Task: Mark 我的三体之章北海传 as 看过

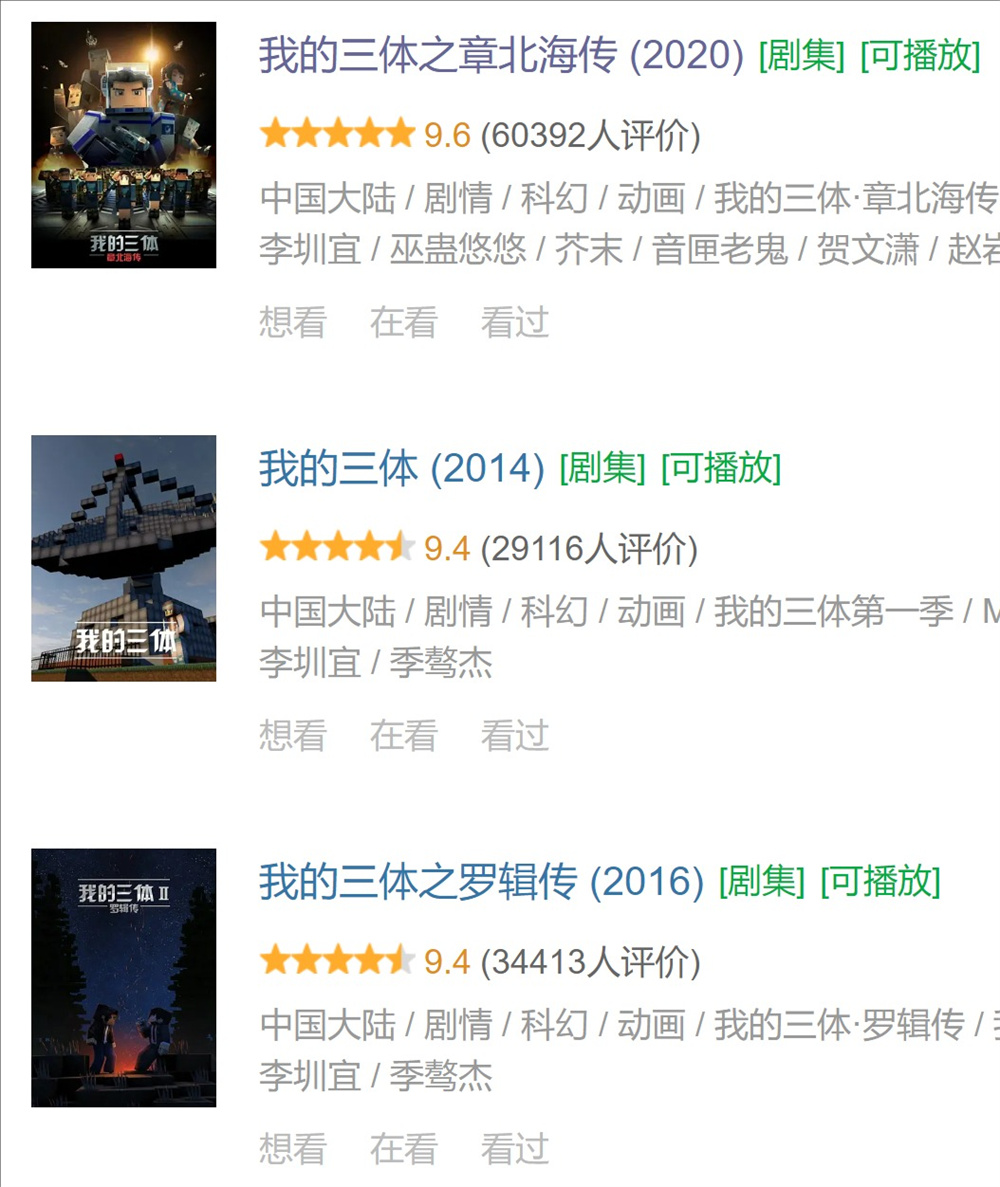Action: tap(514, 322)
